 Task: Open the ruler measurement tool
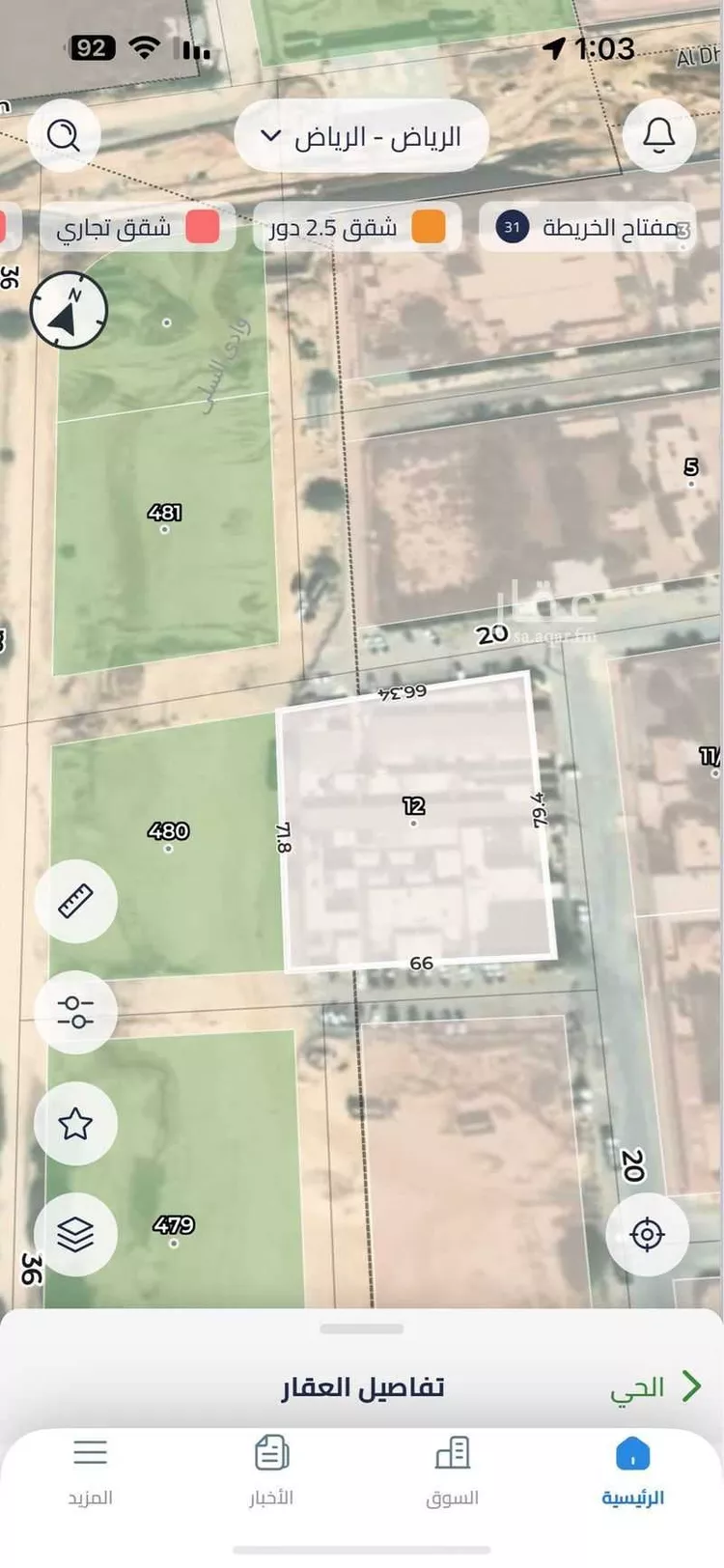click(x=75, y=901)
